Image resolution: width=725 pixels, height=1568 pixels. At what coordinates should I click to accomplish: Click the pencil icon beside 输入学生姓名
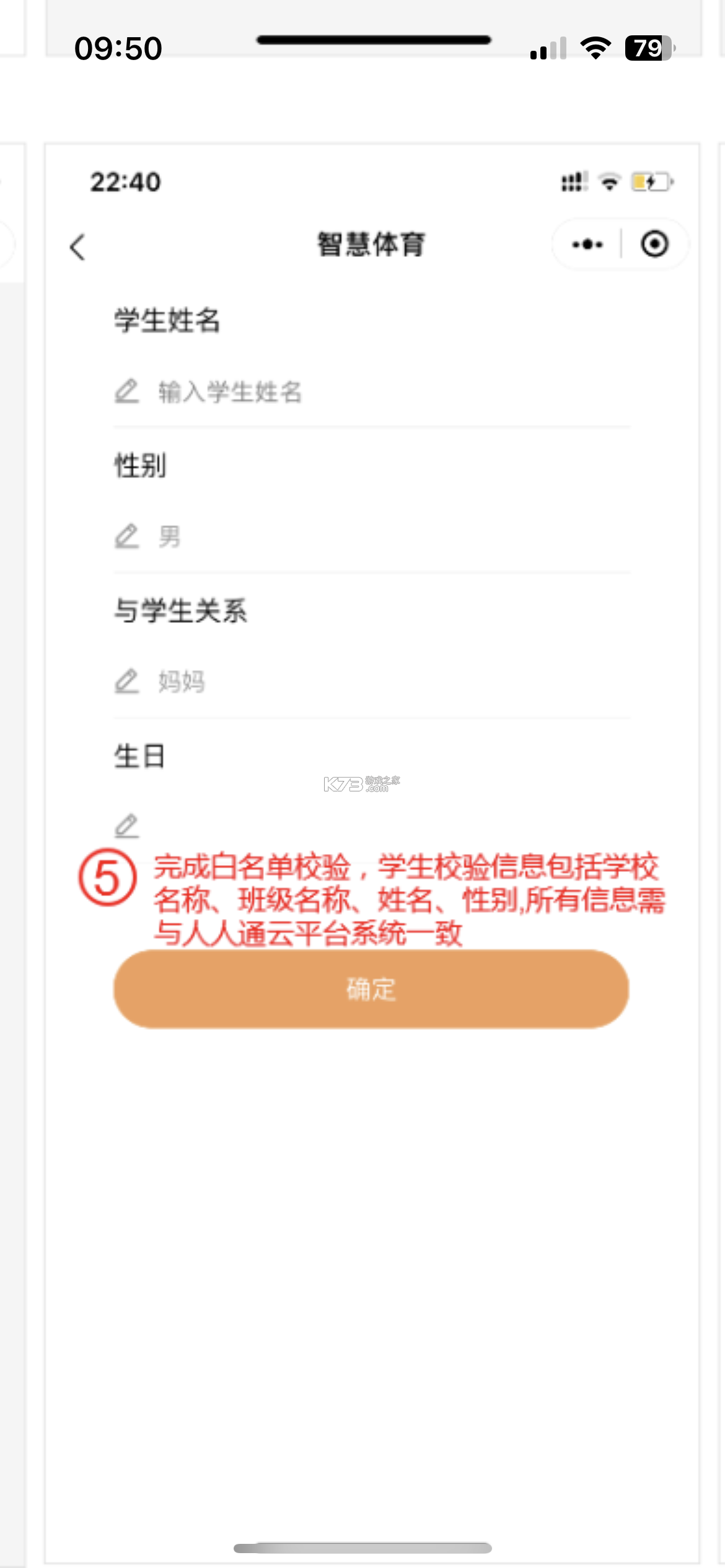tap(126, 391)
